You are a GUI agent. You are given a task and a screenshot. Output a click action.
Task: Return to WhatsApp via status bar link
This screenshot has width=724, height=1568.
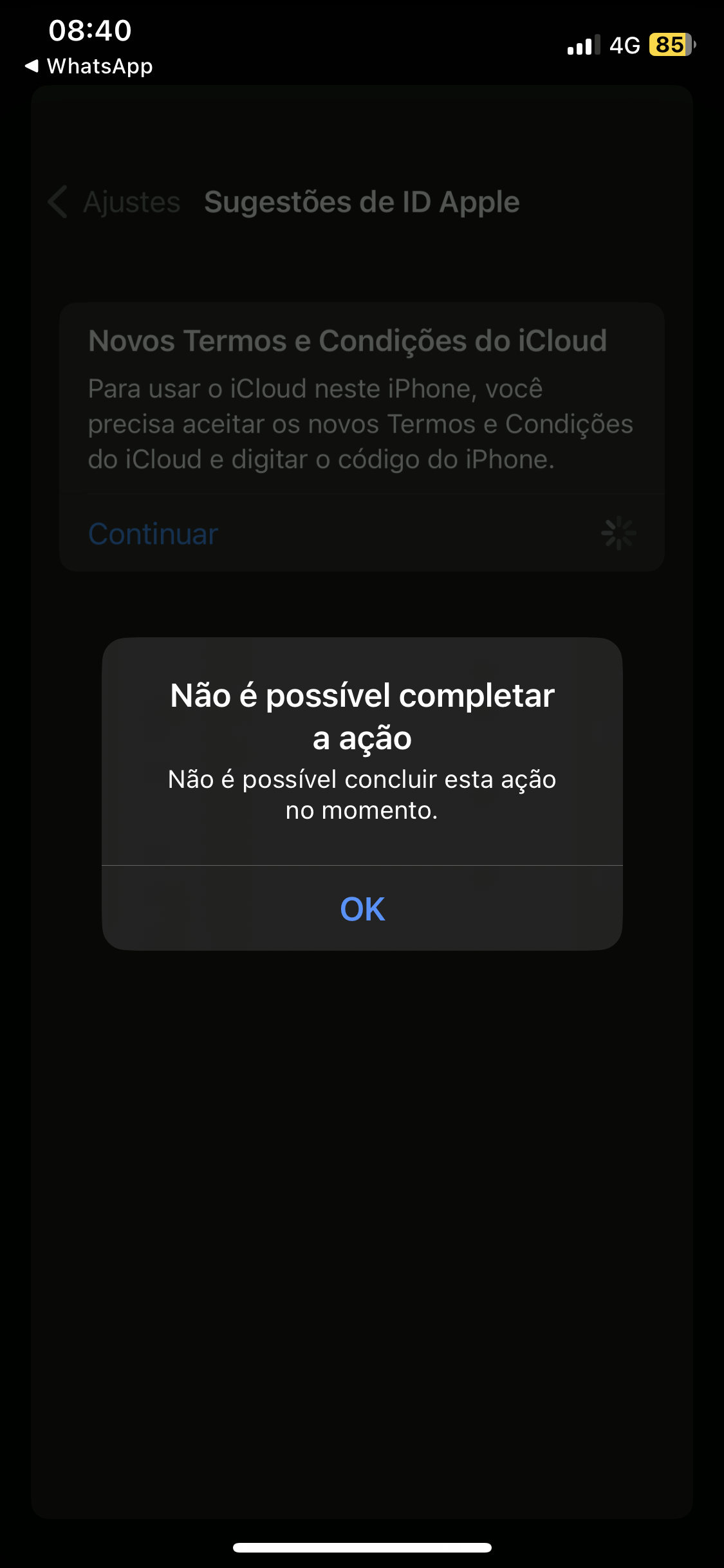89,66
